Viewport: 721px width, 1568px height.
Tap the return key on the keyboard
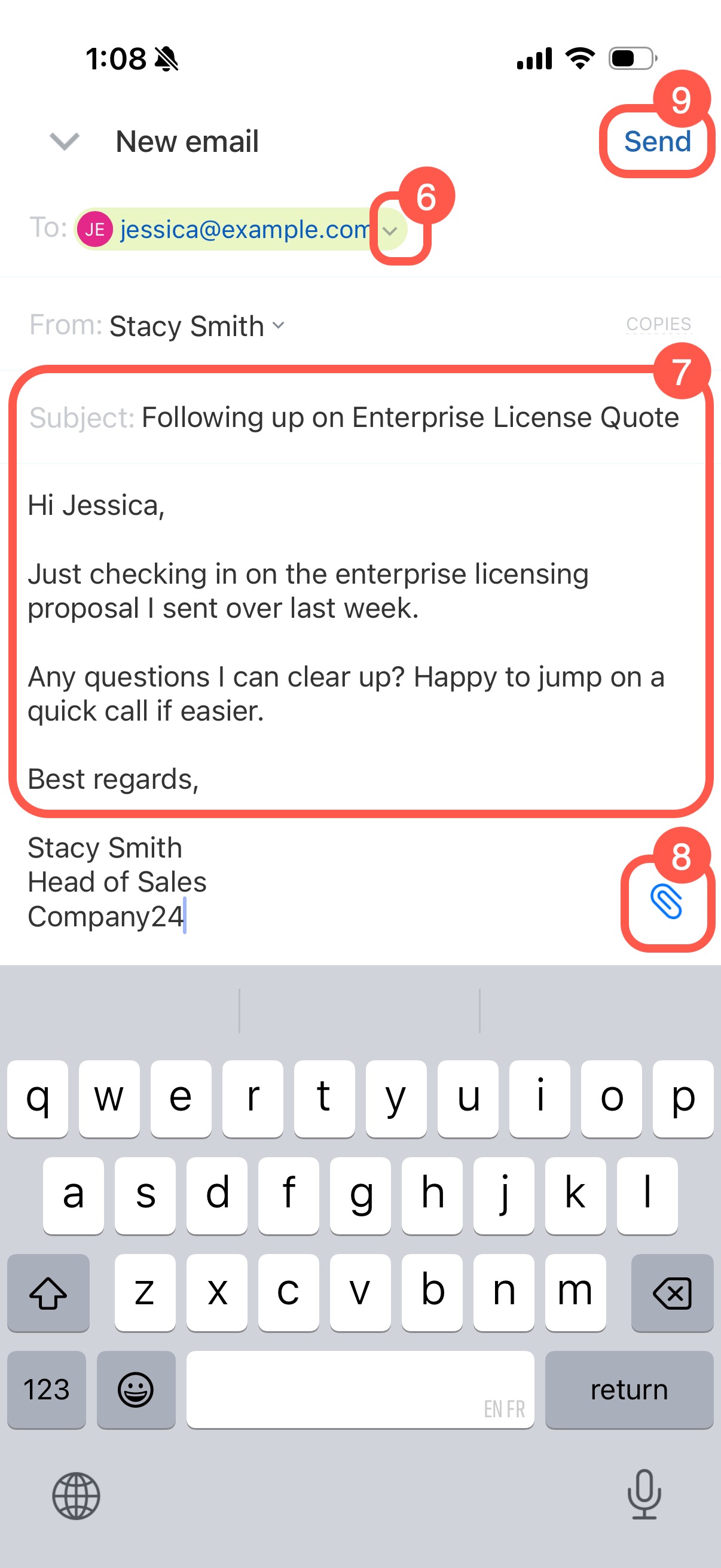coord(628,1389)
